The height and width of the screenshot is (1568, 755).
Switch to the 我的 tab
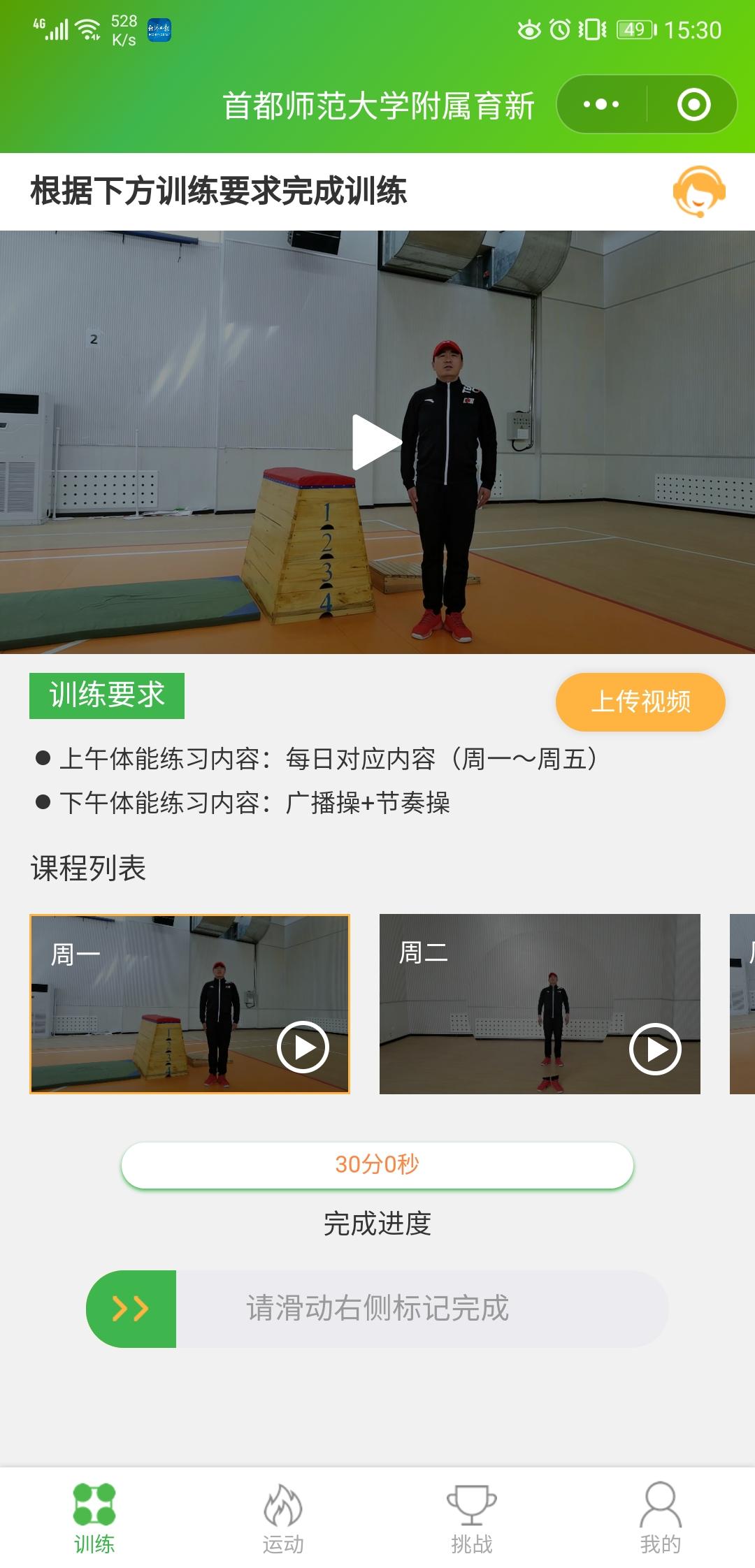click(660, 1518)
